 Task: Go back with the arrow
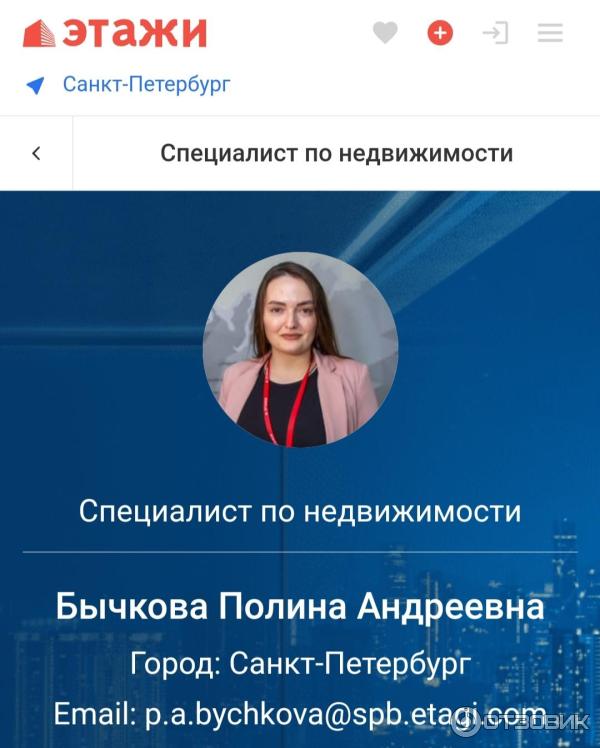36,153
